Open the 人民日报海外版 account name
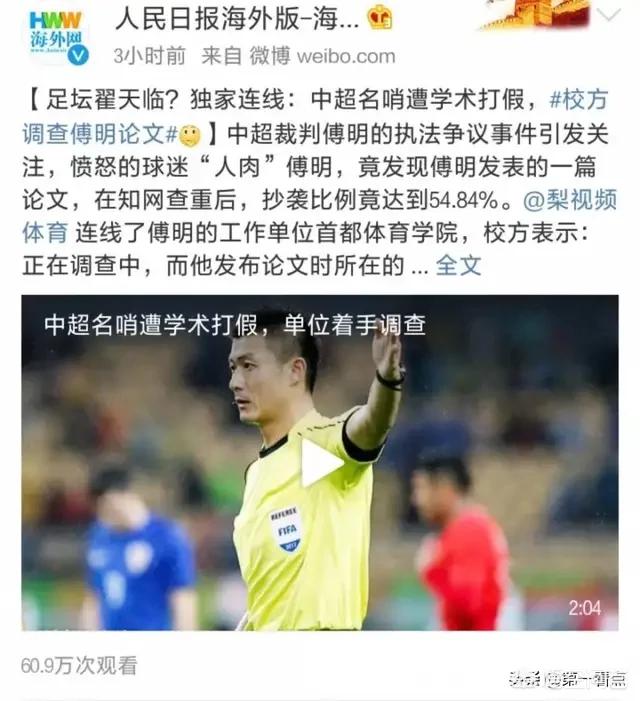This screenshot has height=701, width=640. coord(236,17)
